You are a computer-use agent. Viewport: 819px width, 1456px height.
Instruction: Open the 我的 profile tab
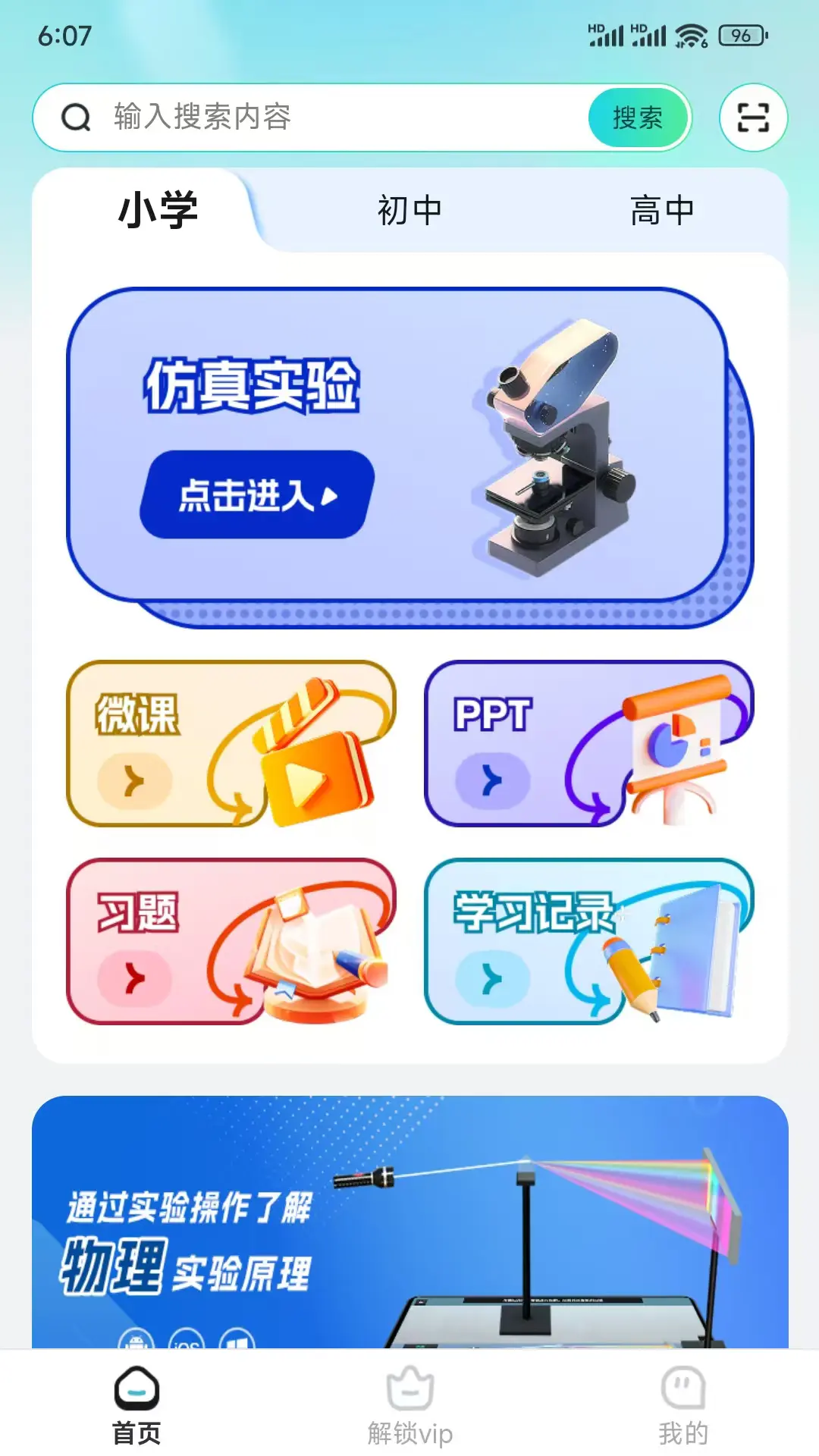pos(682,1405)
